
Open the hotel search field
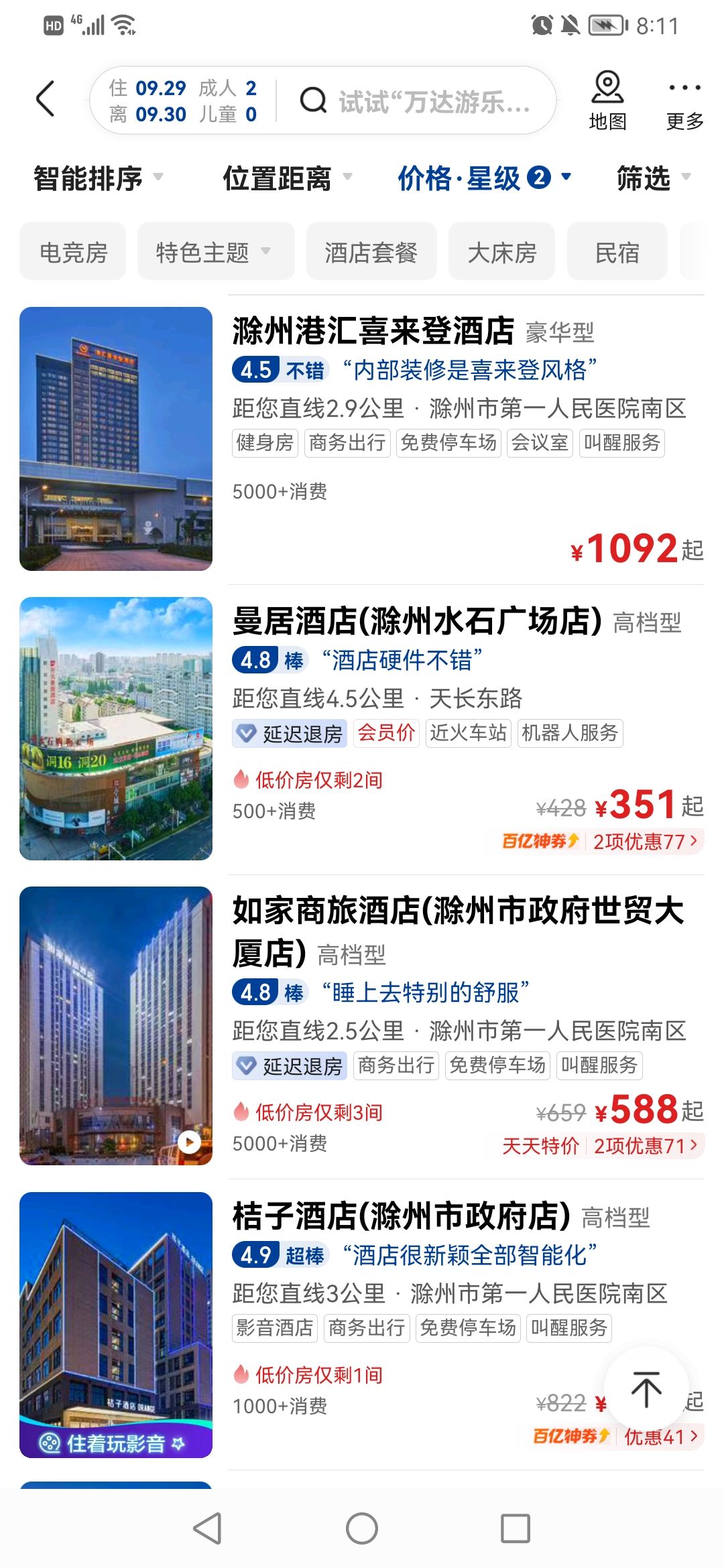point(416,101)
